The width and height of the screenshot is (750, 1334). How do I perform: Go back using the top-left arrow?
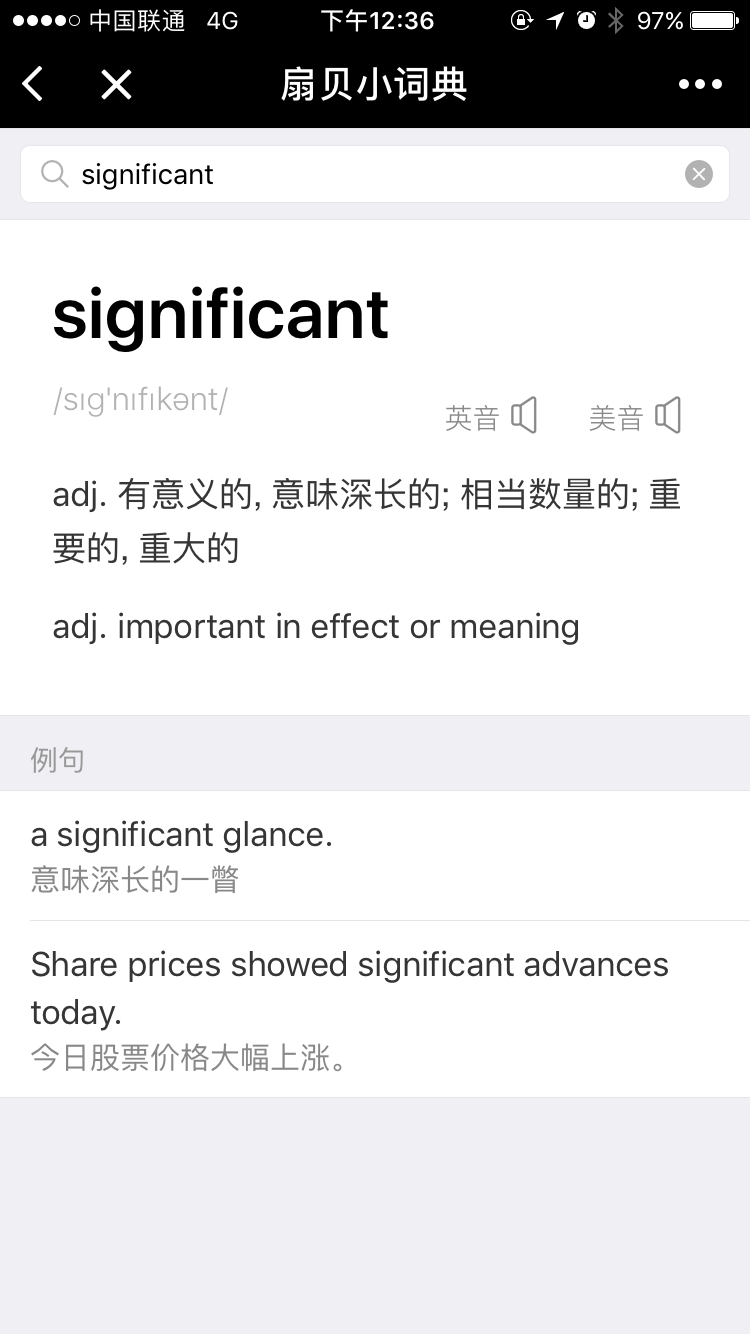[x=33, y=85]
